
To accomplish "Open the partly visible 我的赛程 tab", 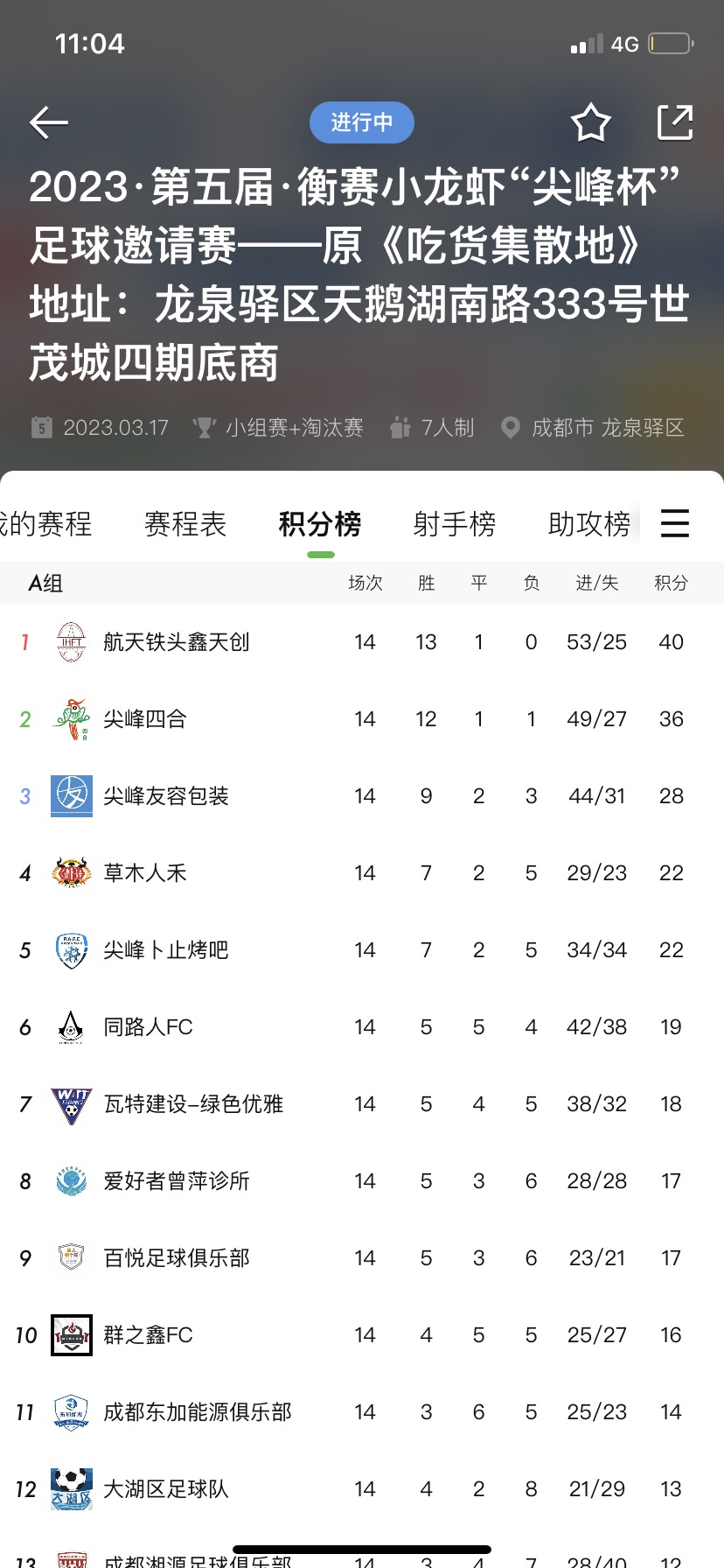I will tap(45, 524).
